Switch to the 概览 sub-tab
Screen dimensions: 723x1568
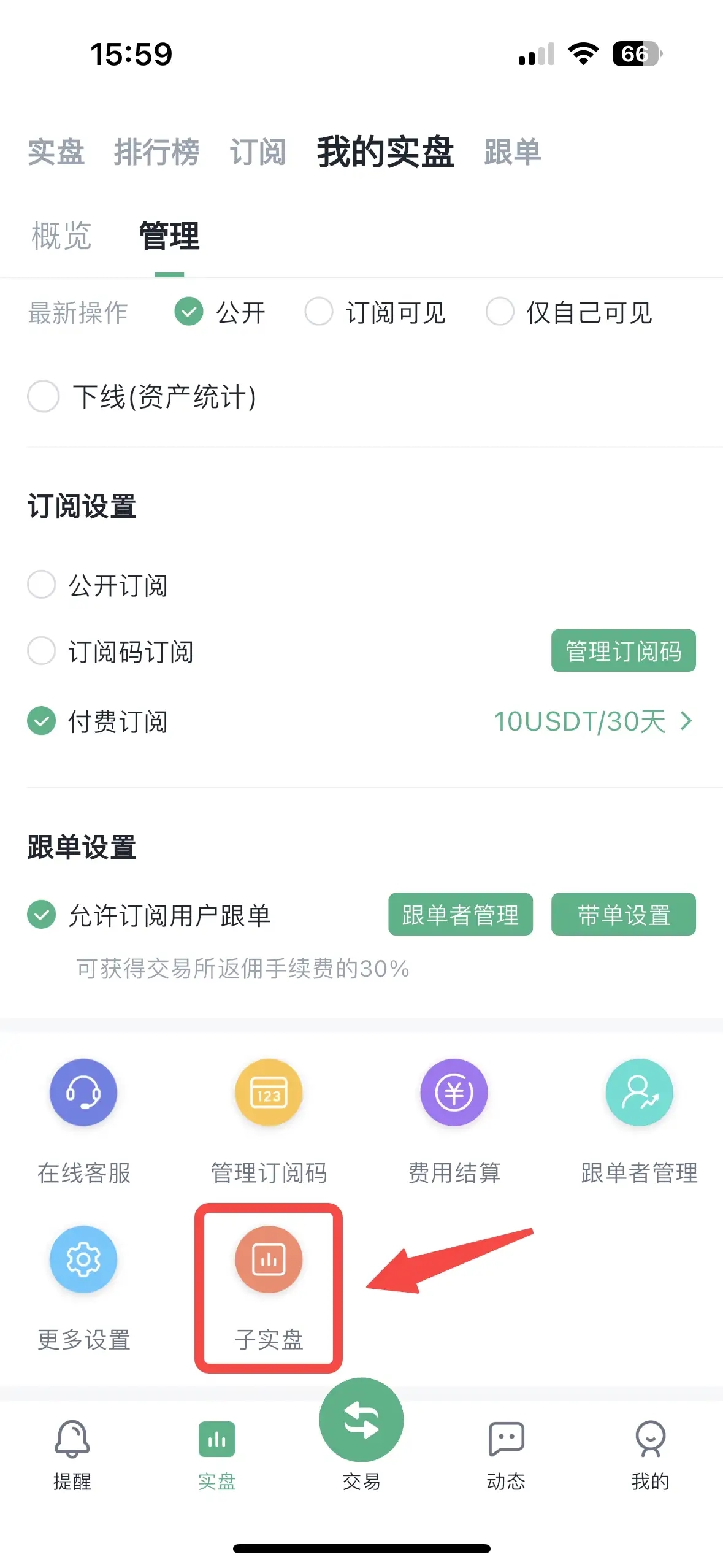point(61,236)
